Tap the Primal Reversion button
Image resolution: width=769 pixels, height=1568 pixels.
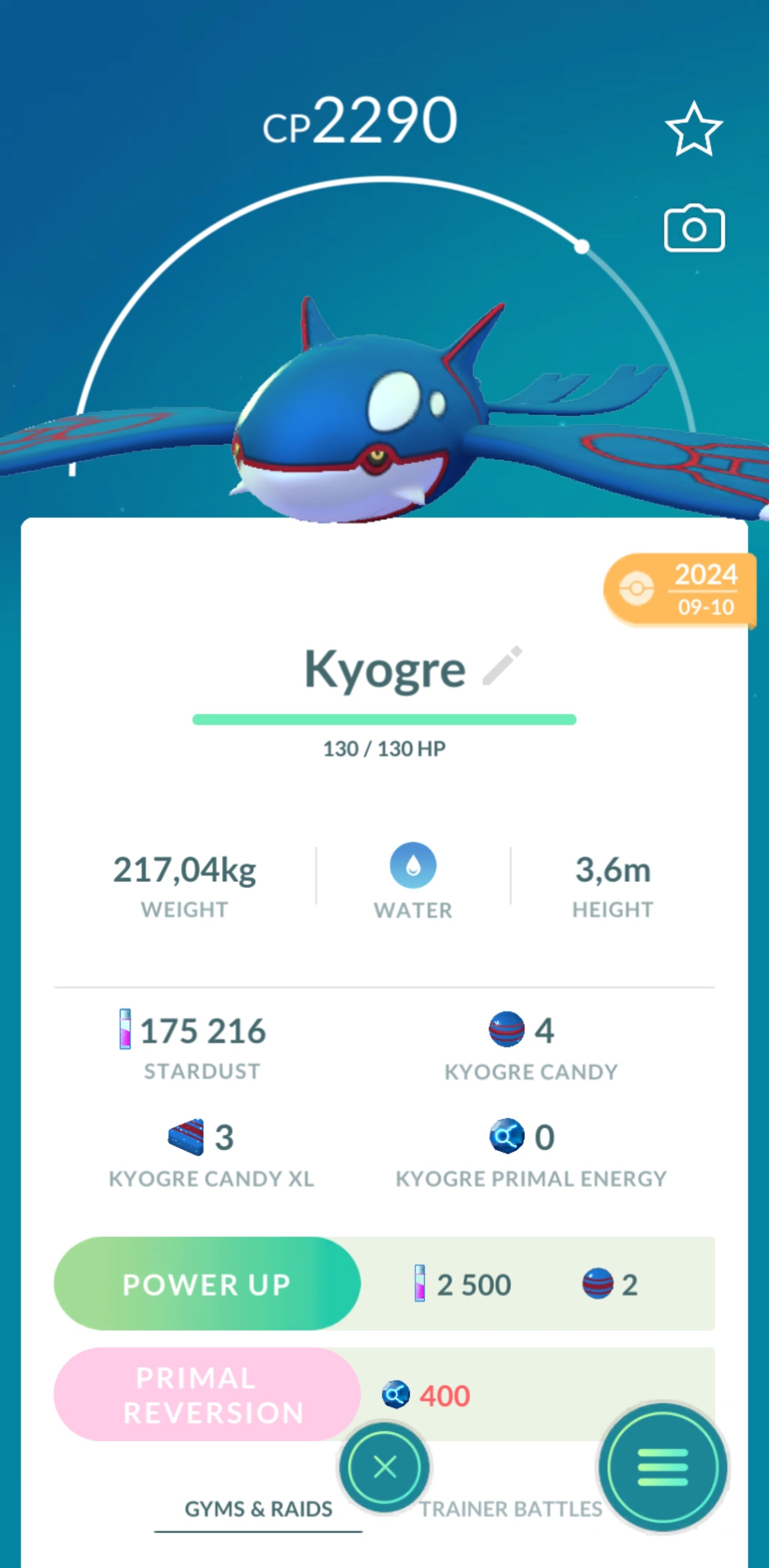click(x=207, y=1394)
